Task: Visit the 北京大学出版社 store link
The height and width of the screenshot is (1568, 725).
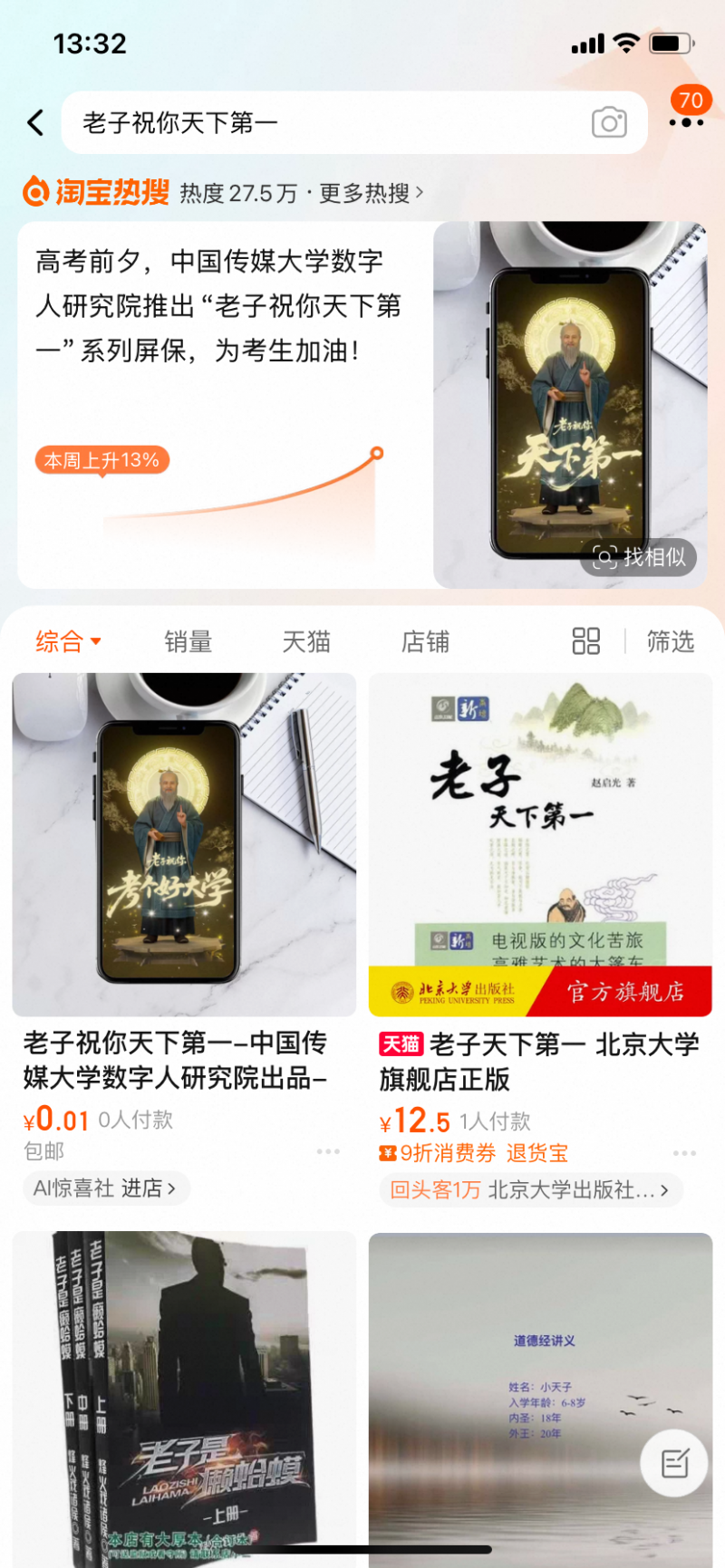Action: 530,1190
